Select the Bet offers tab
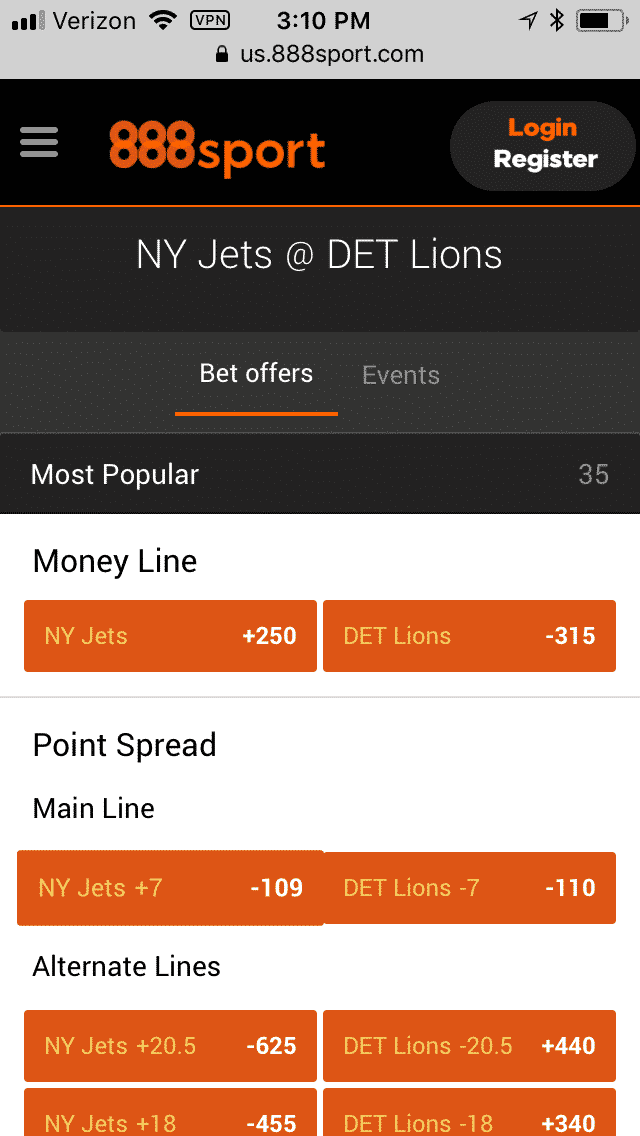 256,374
